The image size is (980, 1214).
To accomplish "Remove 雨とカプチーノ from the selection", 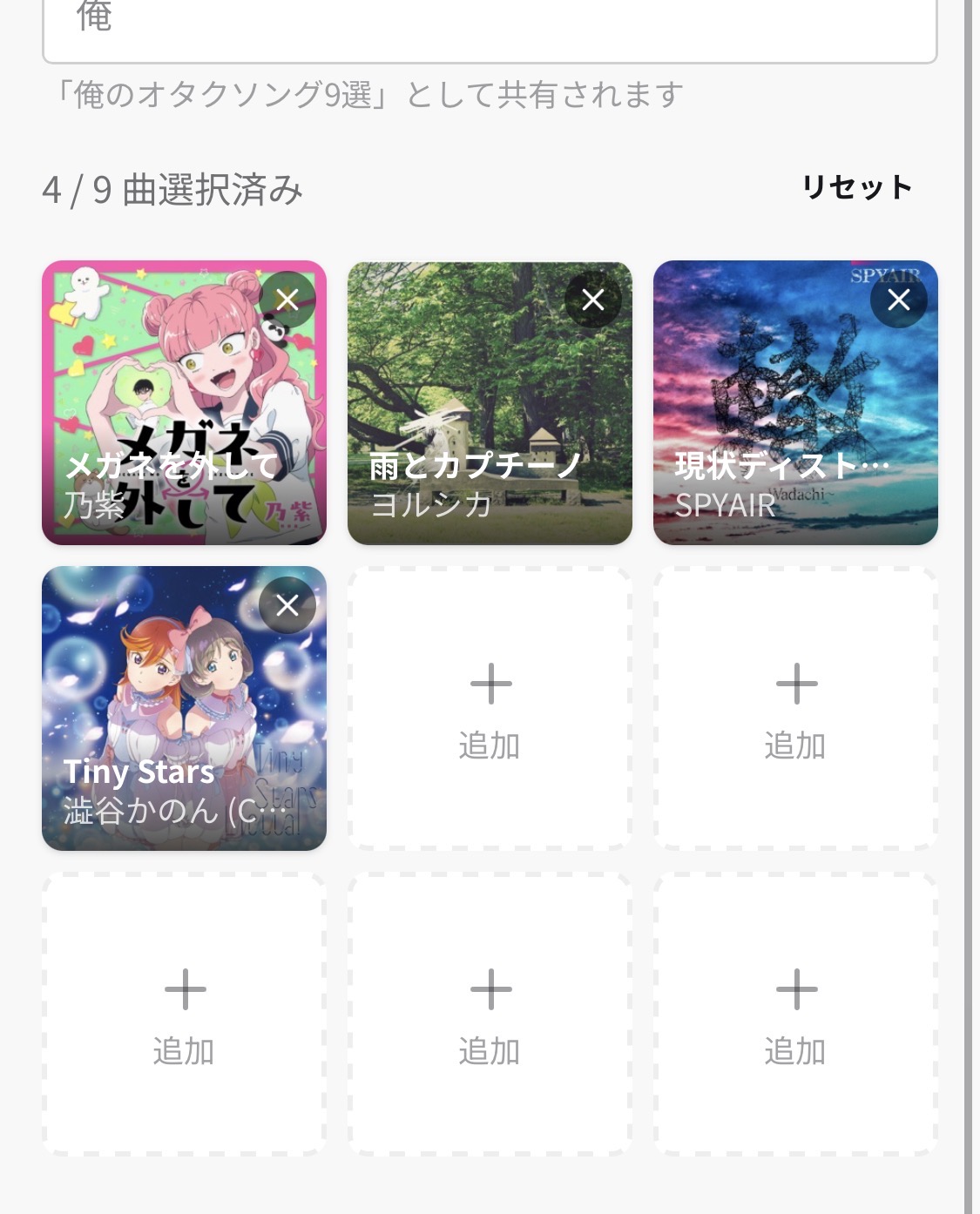I will [x=593, y=300].
